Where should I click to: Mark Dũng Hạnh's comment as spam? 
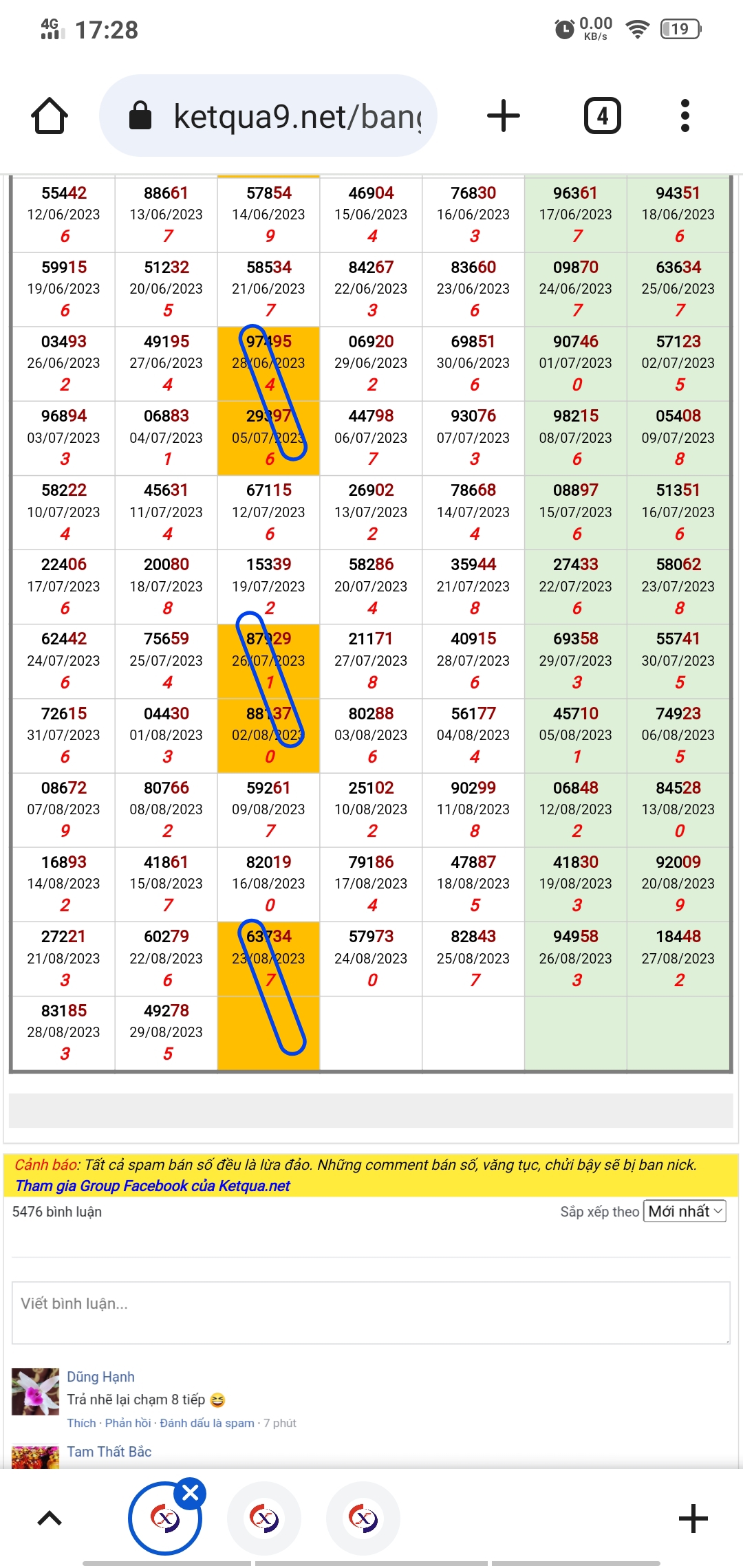coord(206,1423)
